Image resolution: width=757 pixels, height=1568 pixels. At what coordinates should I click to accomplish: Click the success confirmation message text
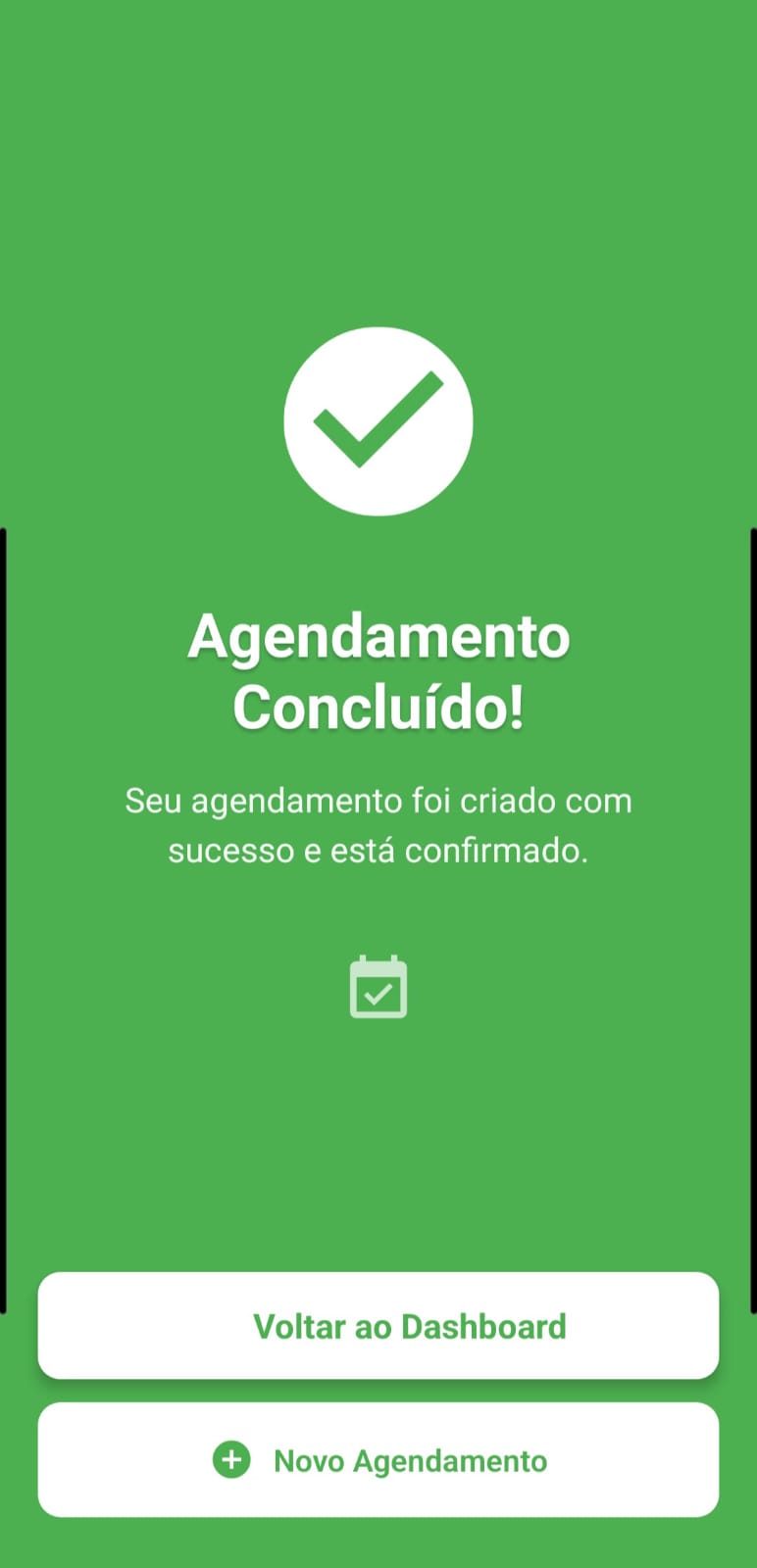(378, 825)
